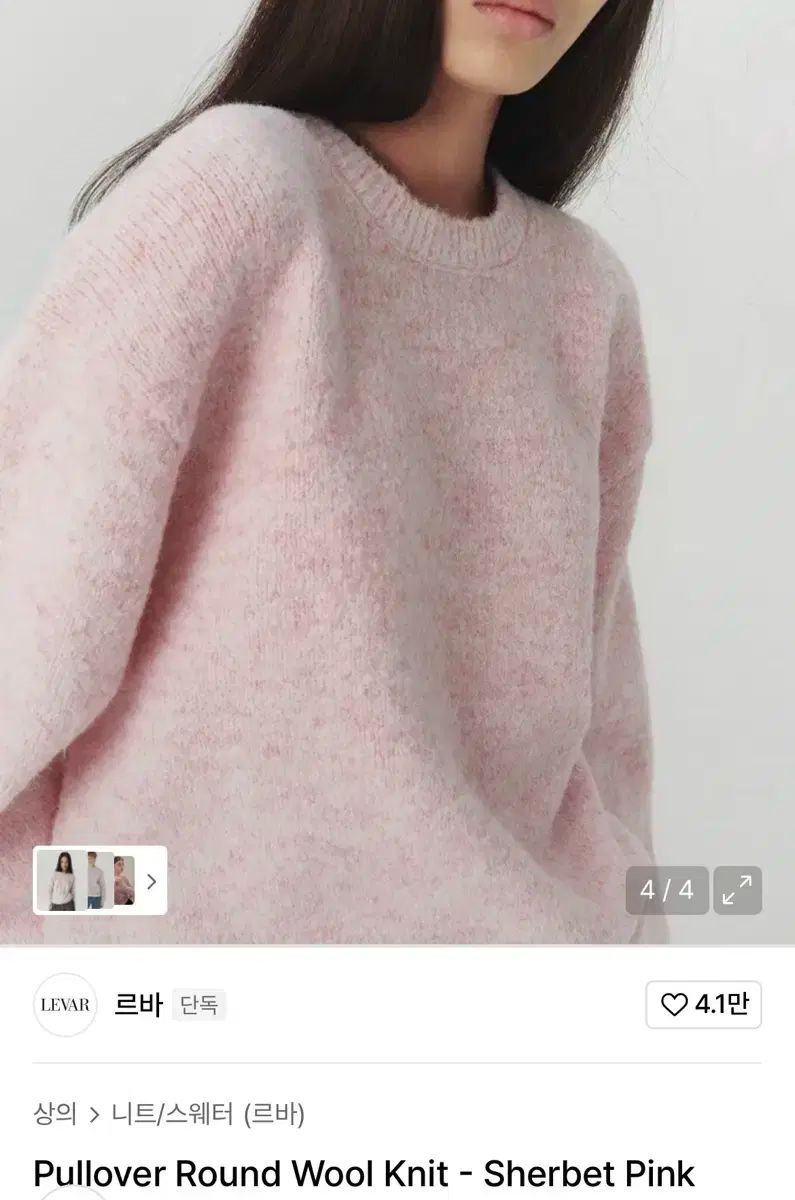Like this product with the heart button
The height and width of the screenshot is (1200, 795).
point(703,1005)
